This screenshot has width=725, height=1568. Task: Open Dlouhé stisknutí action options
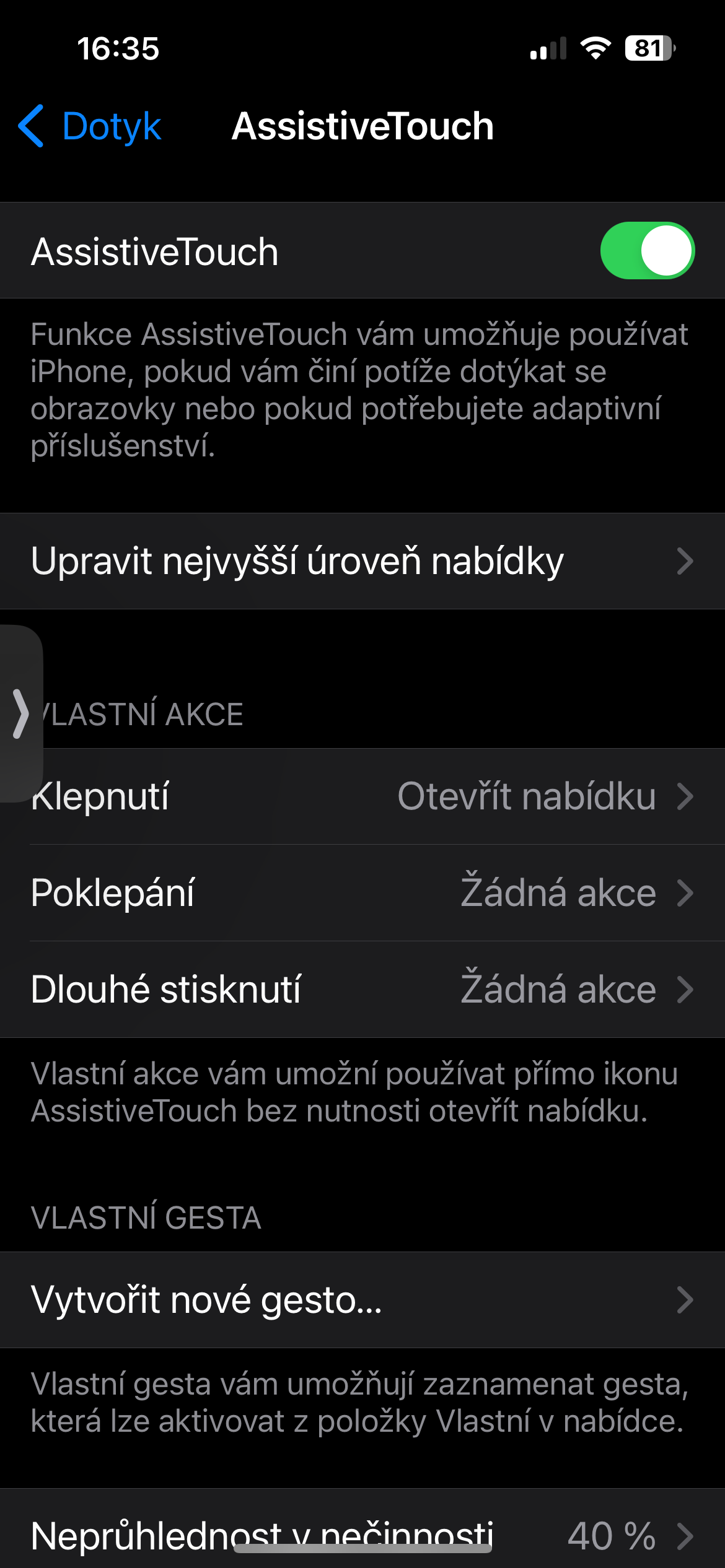tap(362, 990)
